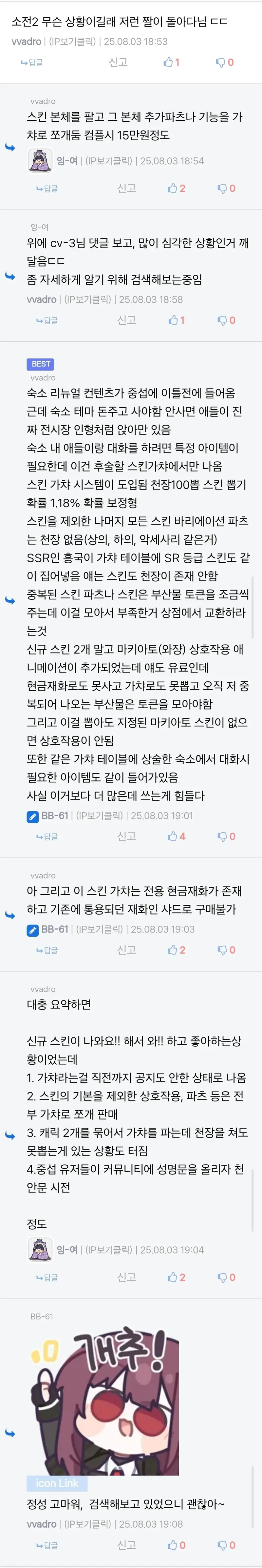Image resolution: width=262 pixels, height=1568 pixels.
Task: Downvote vvadro's 18:58 comment
Action: point(226,320)
